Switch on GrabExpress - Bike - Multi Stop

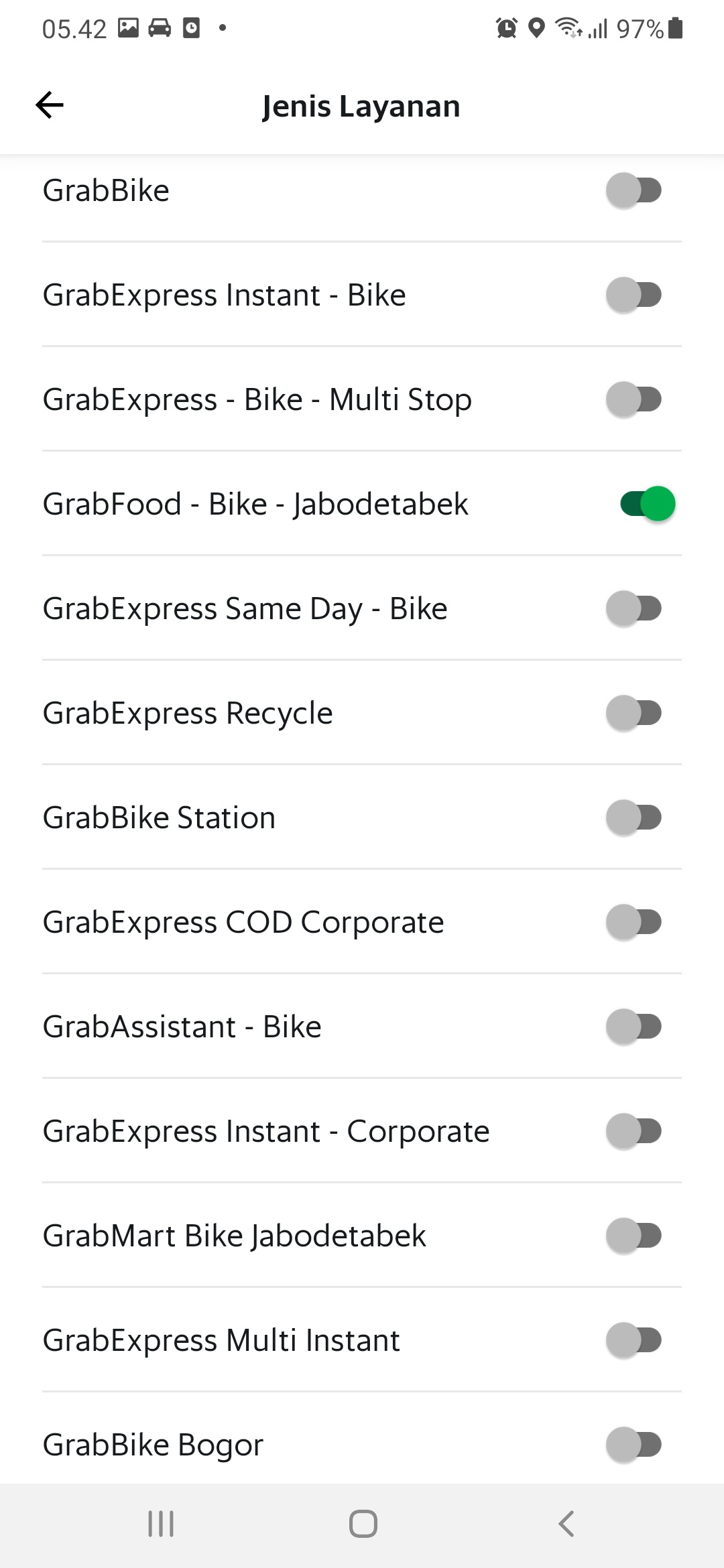click(x=634, y=399)
